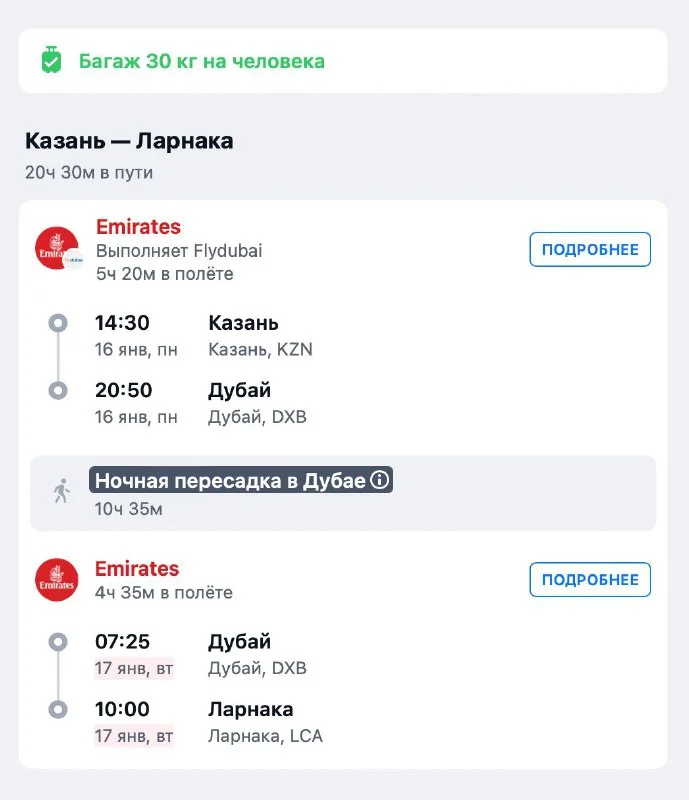Open details for the Dubai–Larnaca Emirates flight
The image size is (689, 800).
pos(590,580)
